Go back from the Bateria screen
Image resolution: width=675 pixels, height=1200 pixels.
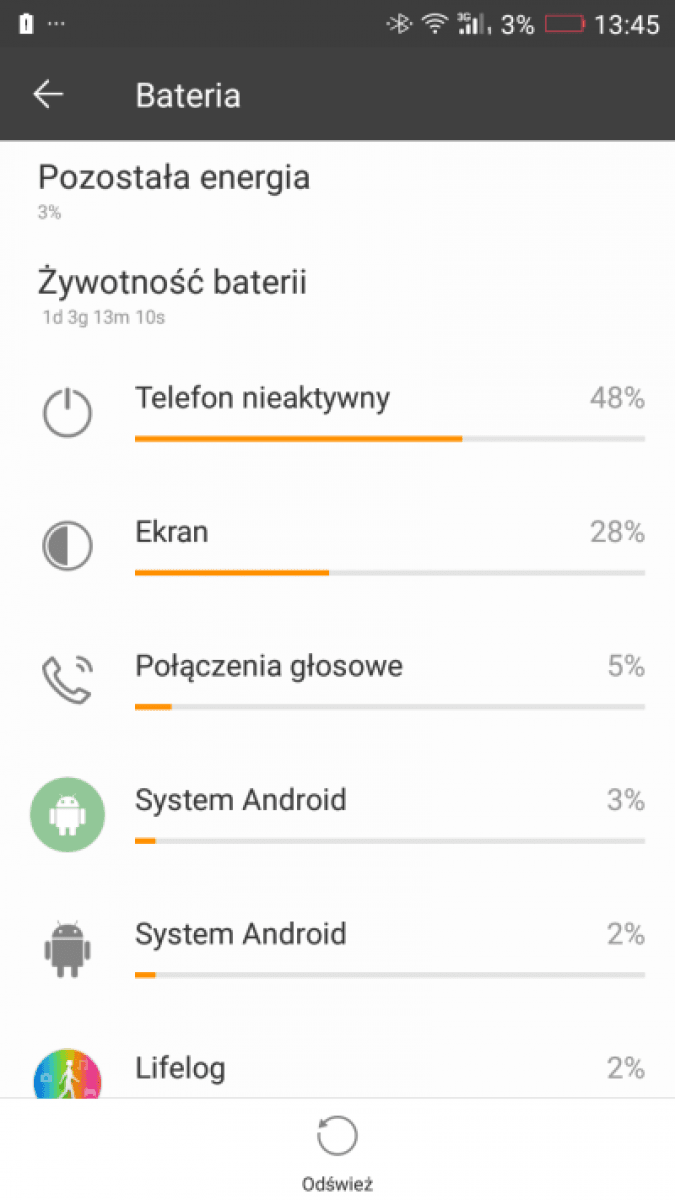[x=47, y=95]
